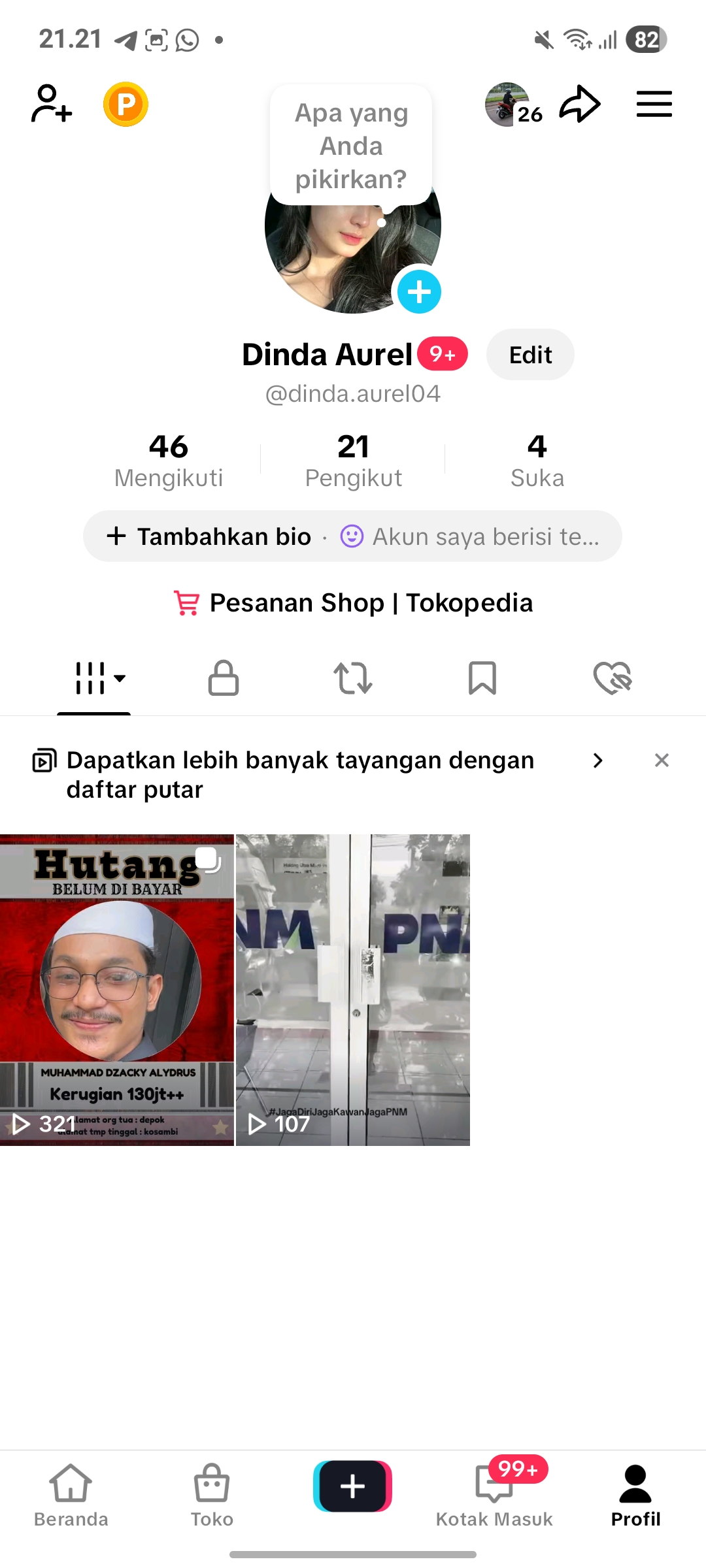Switch to the private videos lock tab
The width and height of the screenshot is (706, 1568).
click(x=223, y=678)
